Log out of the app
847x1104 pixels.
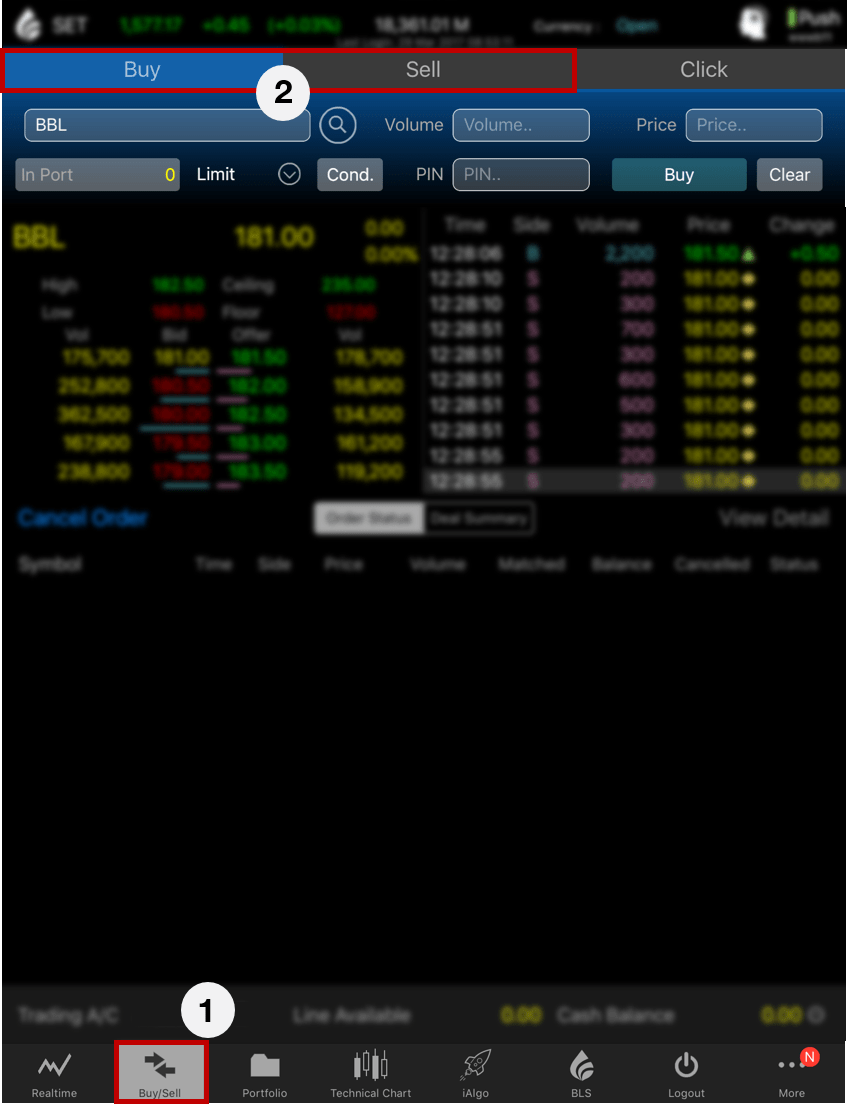(x=686, y=1073)
